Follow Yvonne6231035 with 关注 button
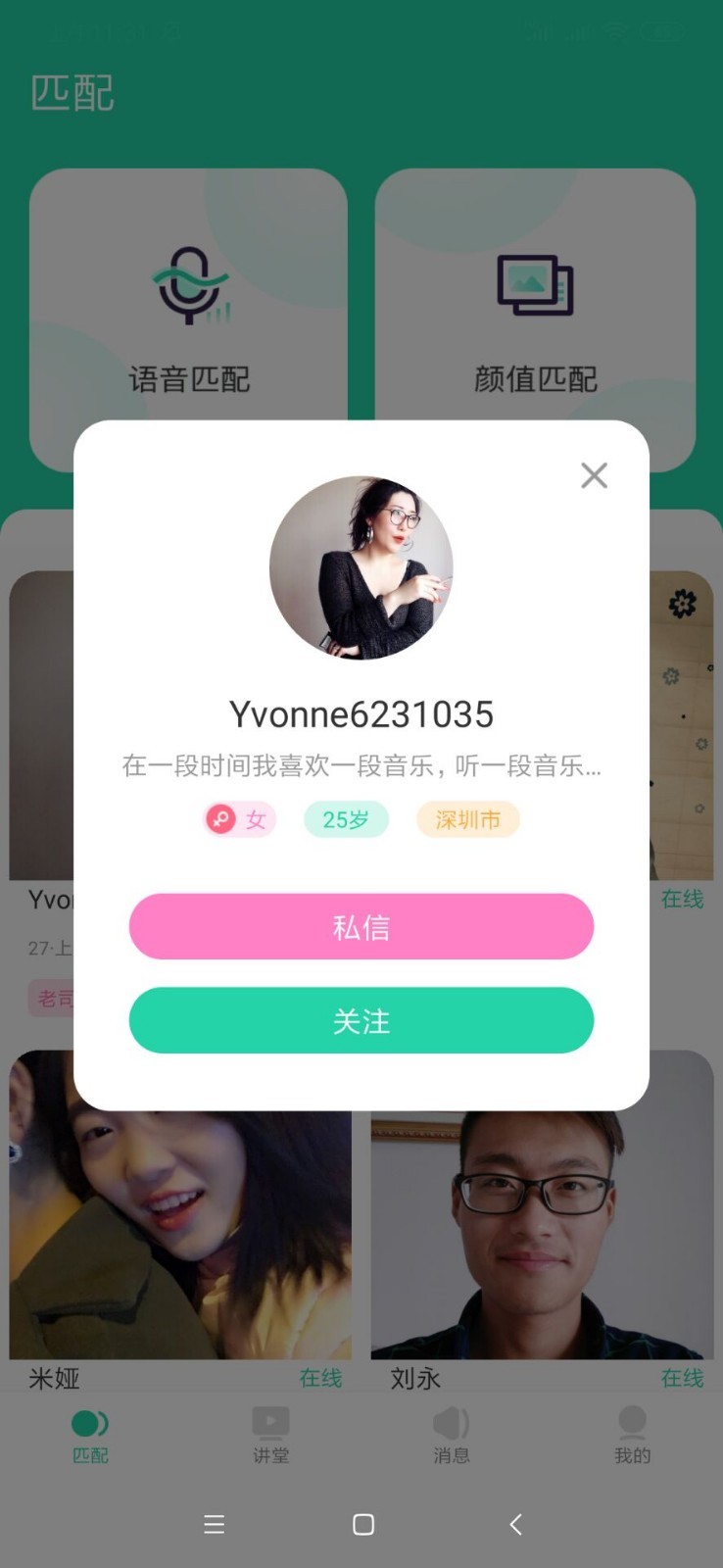 (361, 1020)
